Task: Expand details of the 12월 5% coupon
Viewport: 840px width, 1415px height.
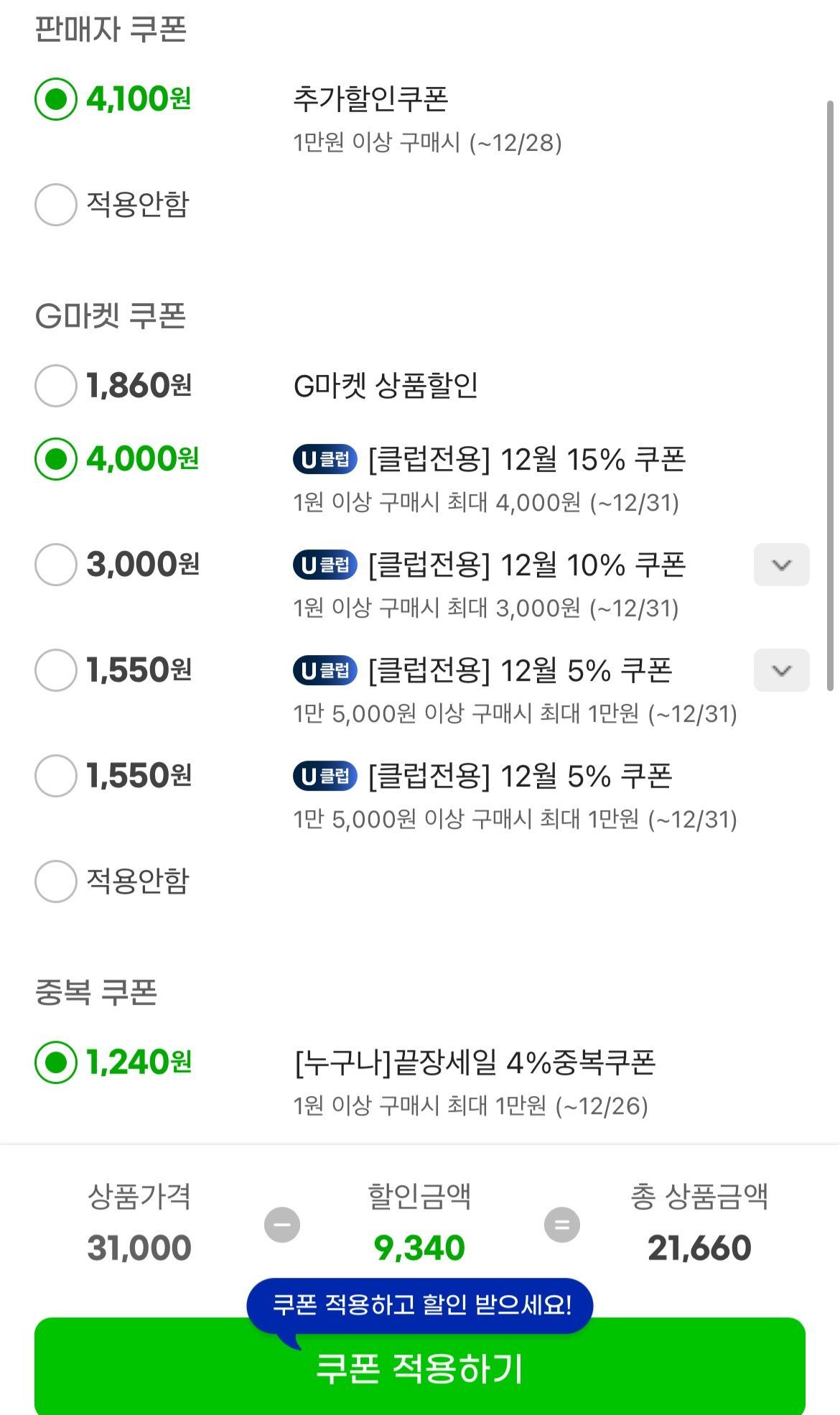Action: coord(782,671)
